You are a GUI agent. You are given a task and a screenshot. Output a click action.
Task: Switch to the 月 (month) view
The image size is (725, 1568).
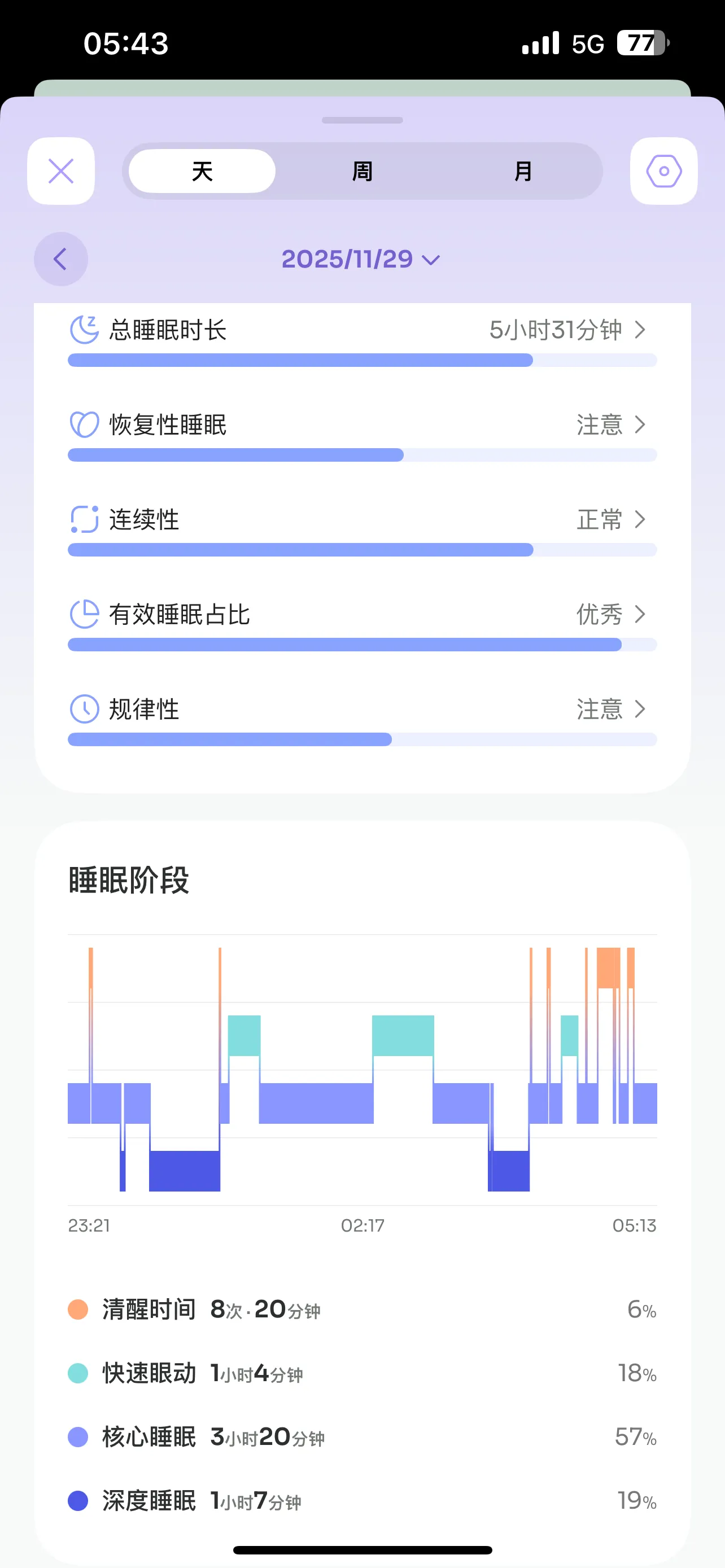tap(523, 171)
